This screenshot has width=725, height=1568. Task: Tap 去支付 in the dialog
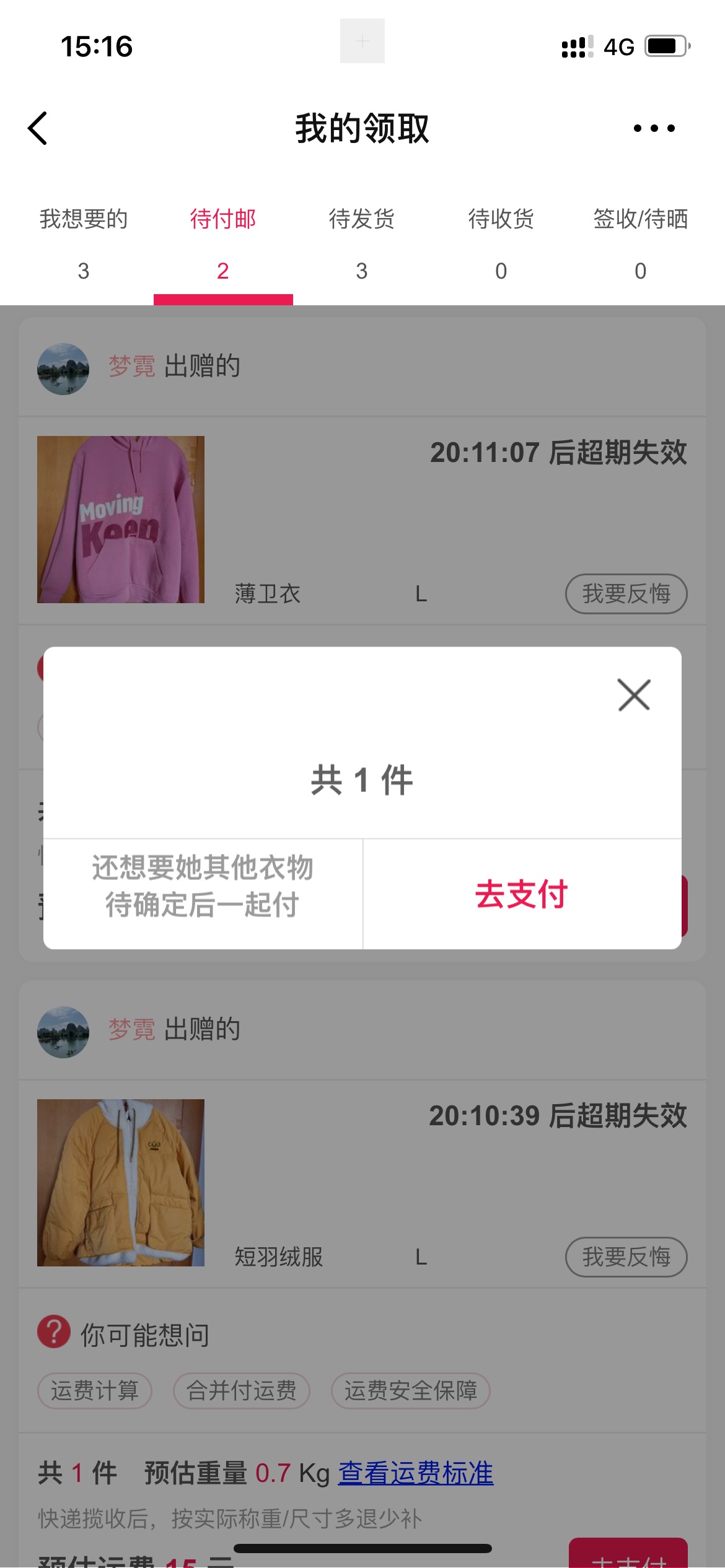tap(522, 894)
